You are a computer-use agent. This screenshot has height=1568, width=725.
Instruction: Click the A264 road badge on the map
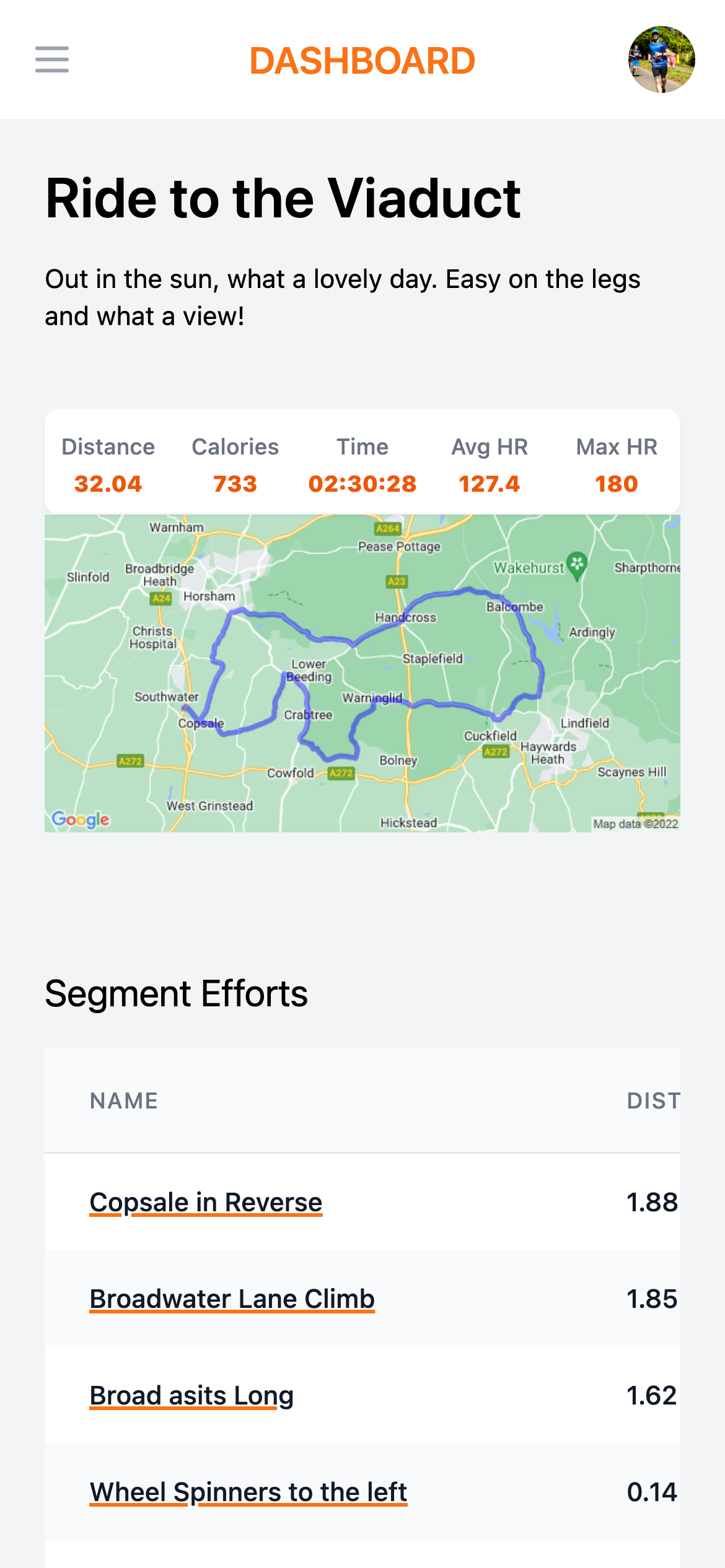[388, 528]
